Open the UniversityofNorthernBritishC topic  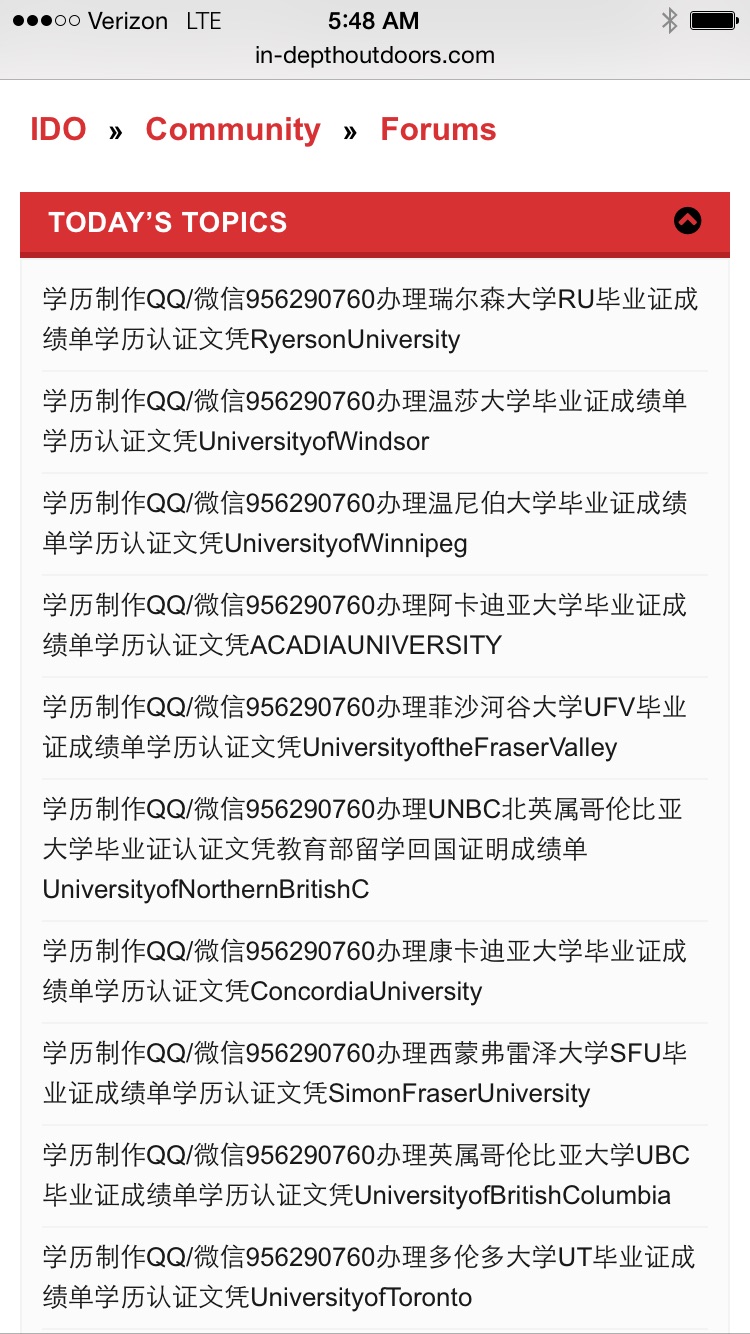click(363, 849)
